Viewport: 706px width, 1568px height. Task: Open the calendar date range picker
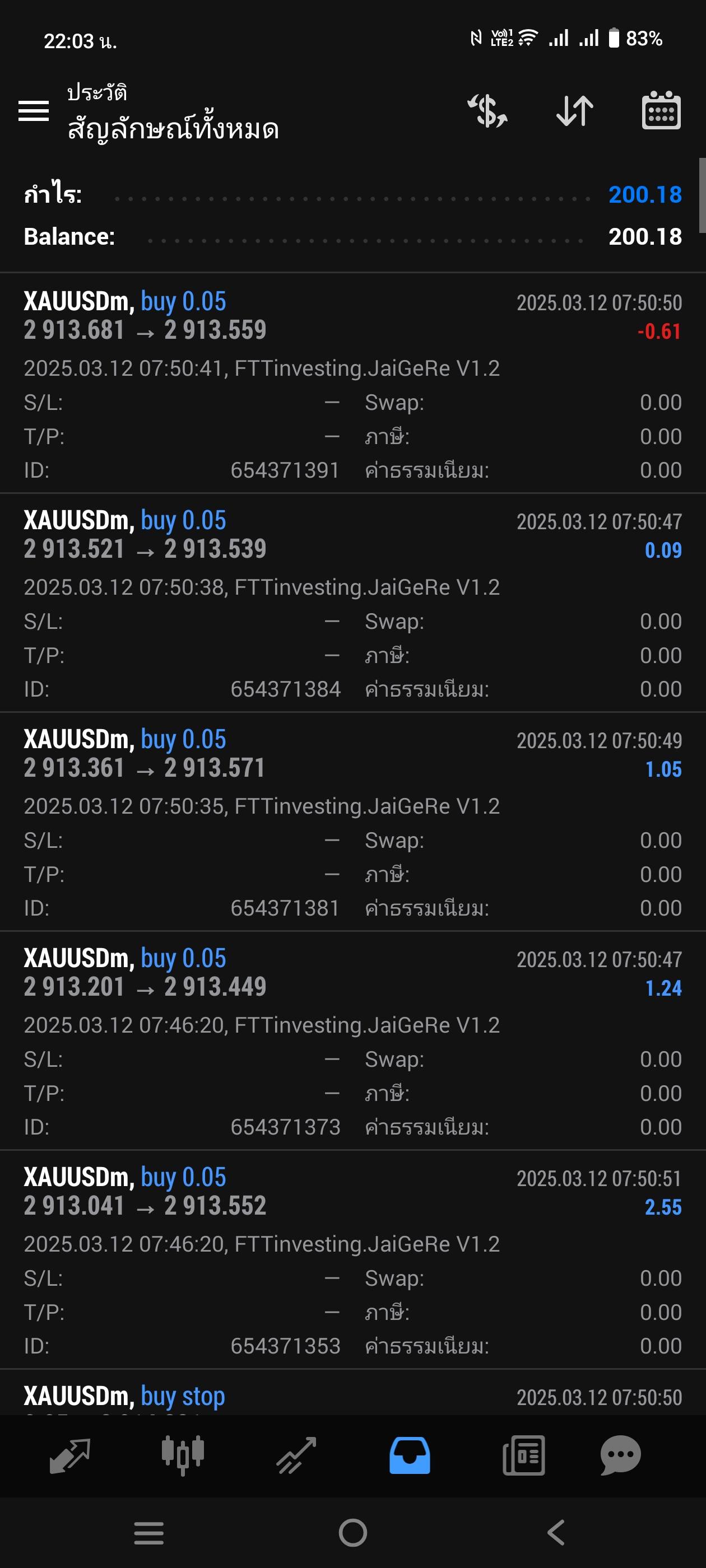(x=662, y=110)
